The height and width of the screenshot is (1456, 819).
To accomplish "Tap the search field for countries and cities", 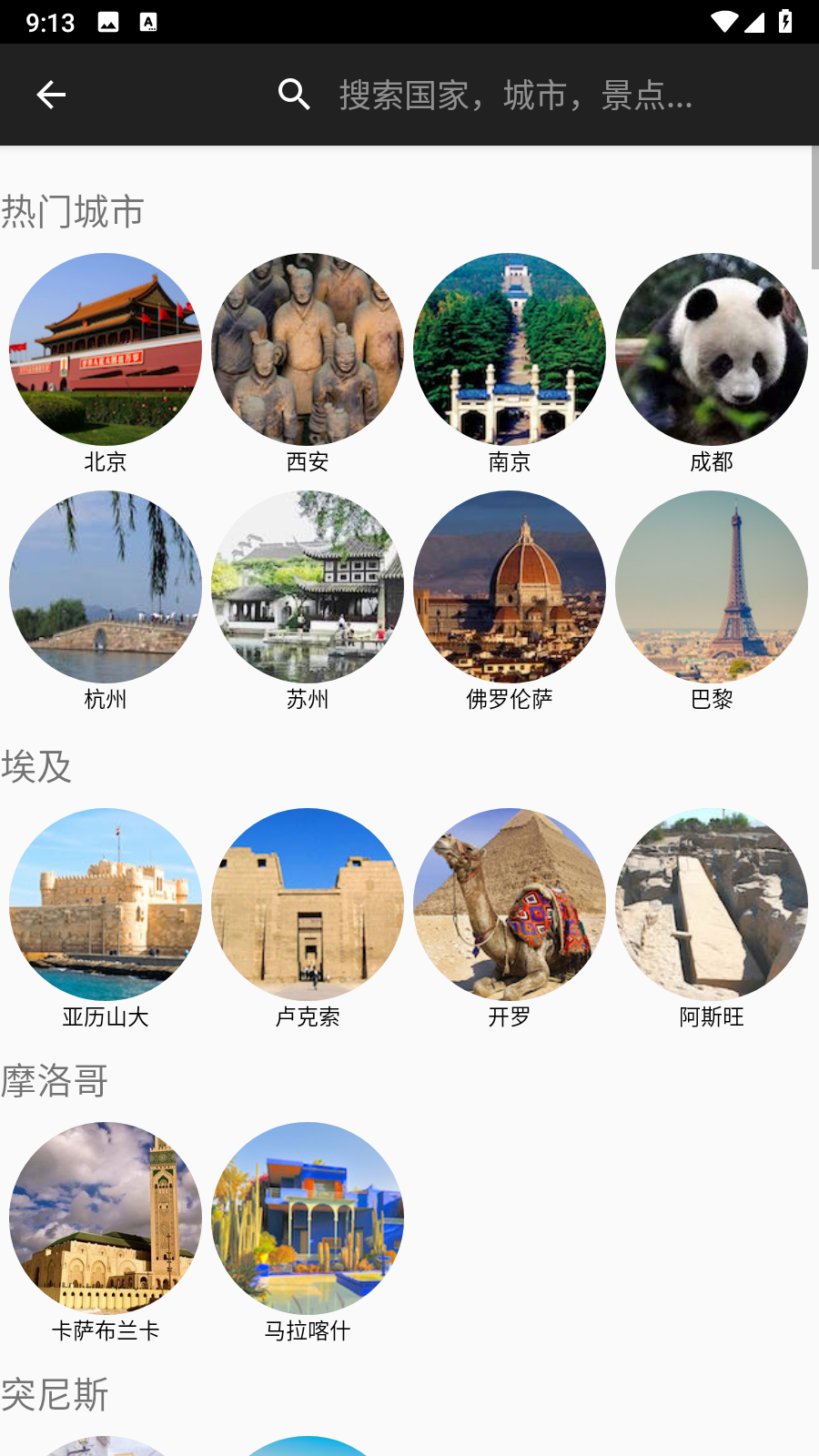I will (x=515, y=95).
